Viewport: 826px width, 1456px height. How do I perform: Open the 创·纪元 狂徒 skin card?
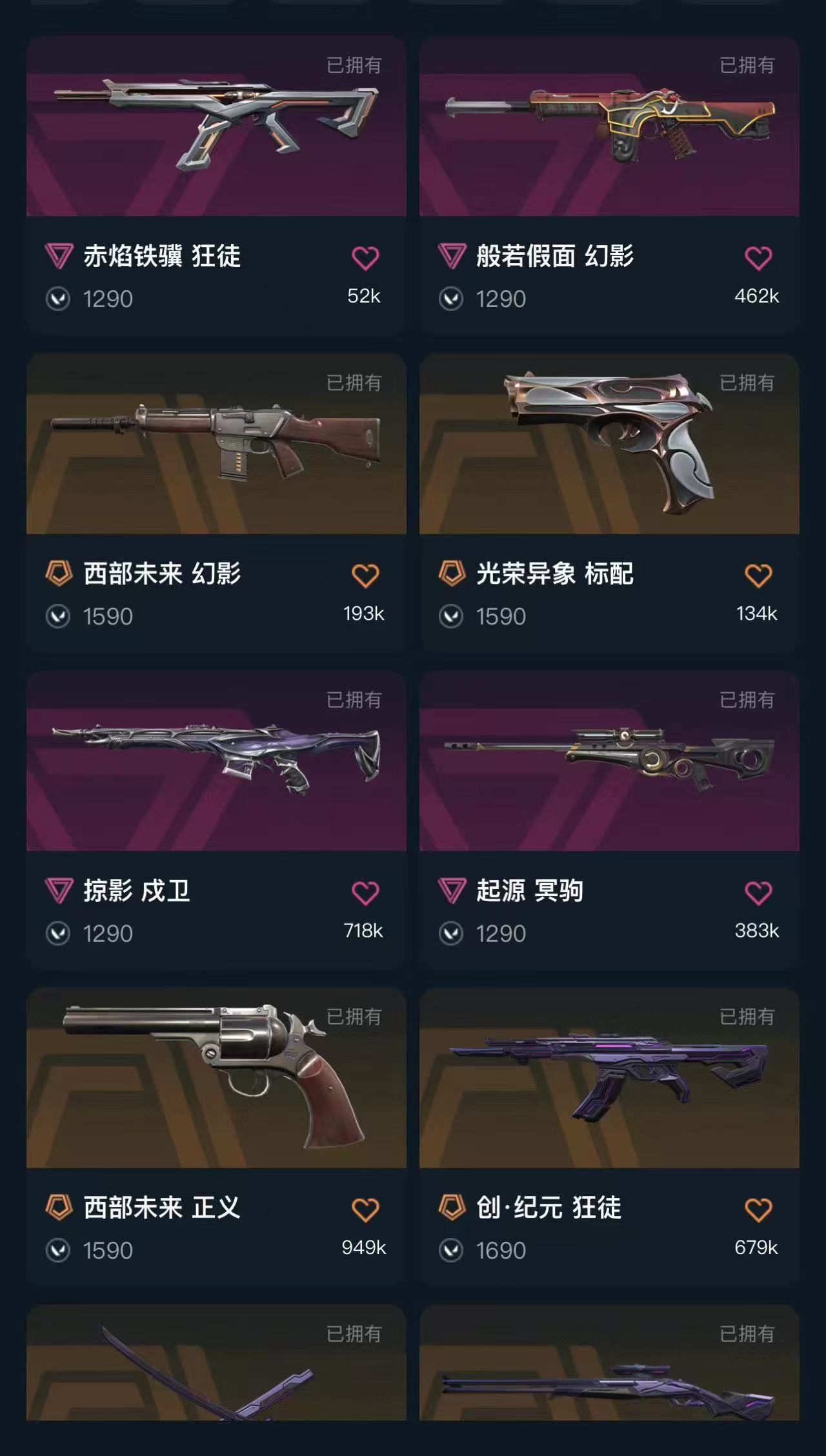click(609, 1079)
